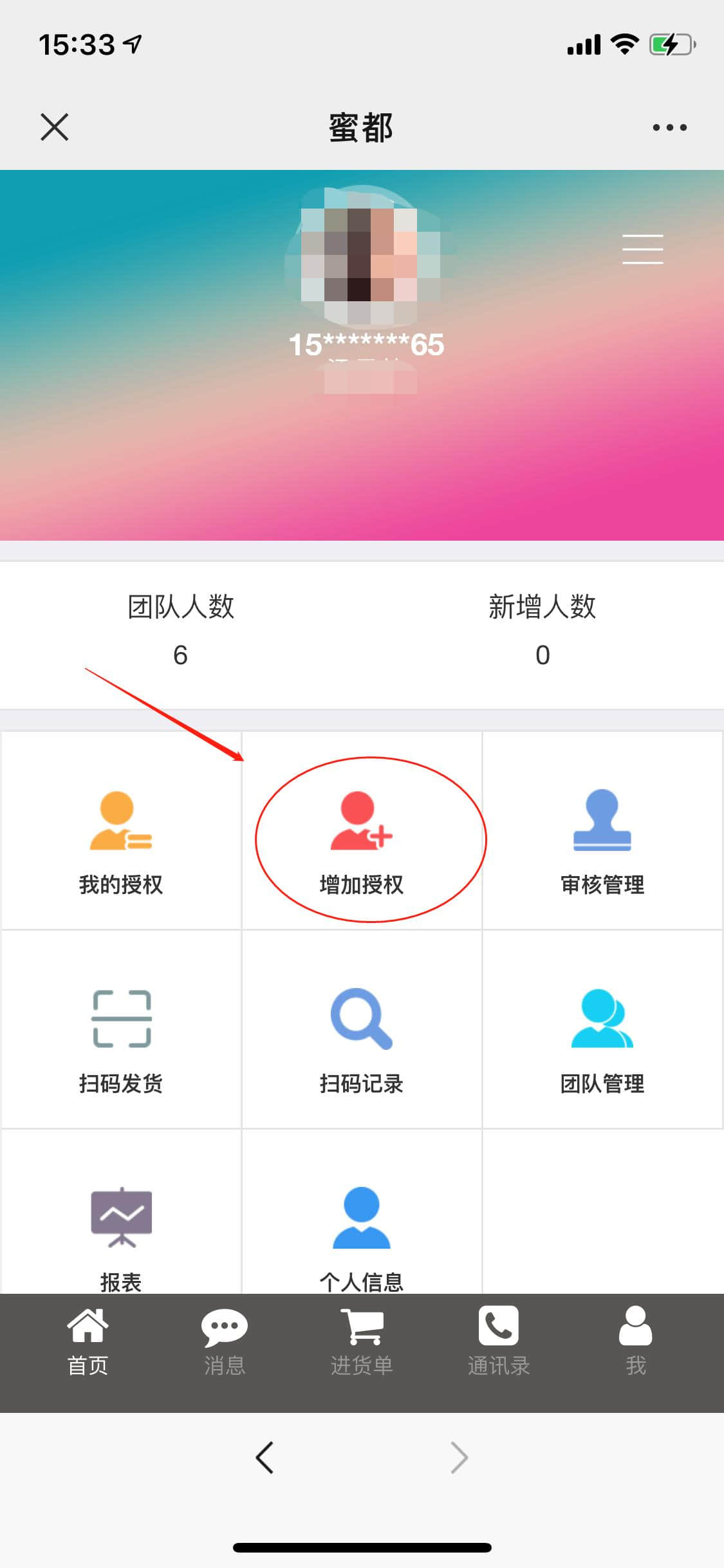View 扫码记录 (Scan Records)

click(362, 1036)
